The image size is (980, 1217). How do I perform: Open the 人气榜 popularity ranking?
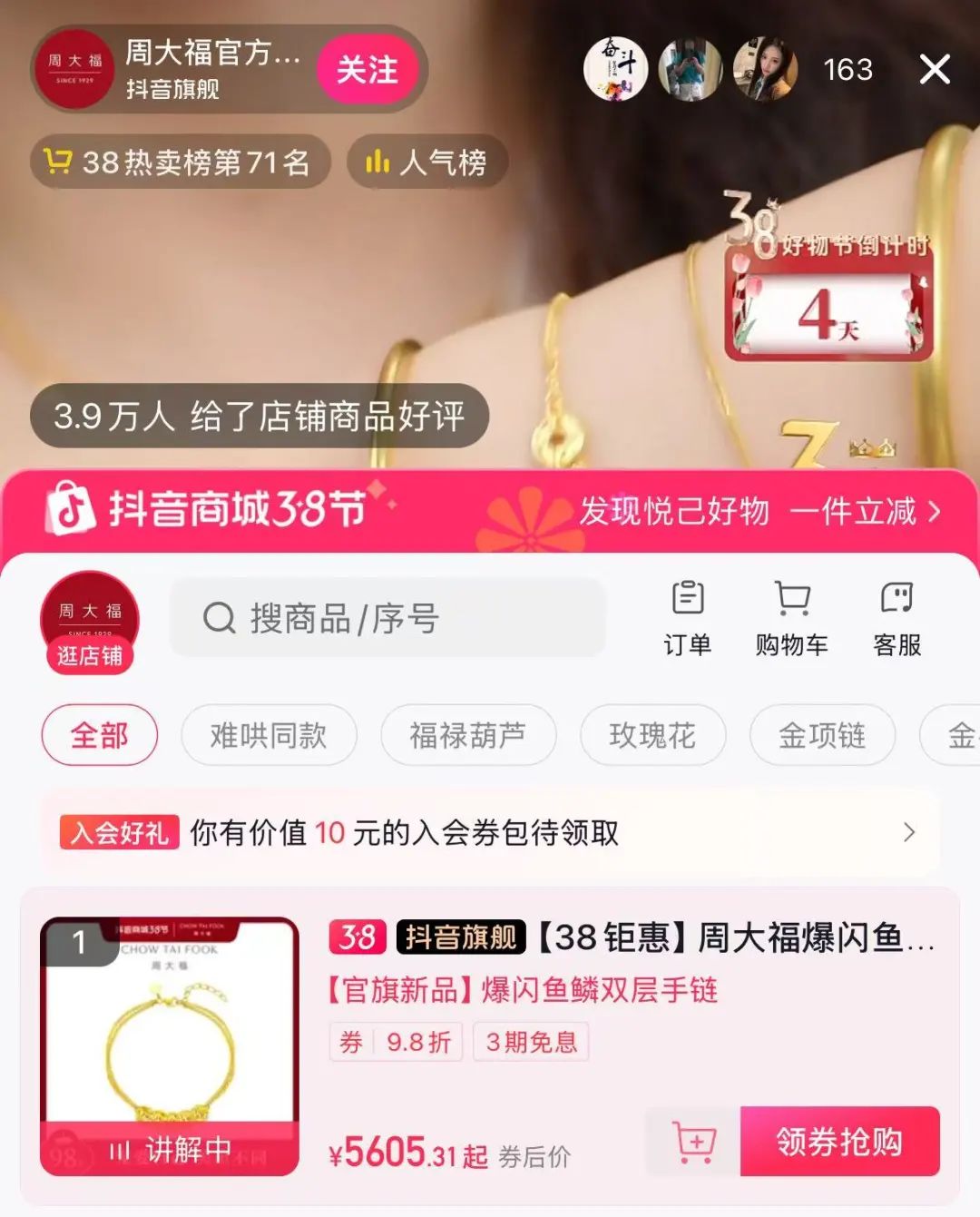point(426,162)
